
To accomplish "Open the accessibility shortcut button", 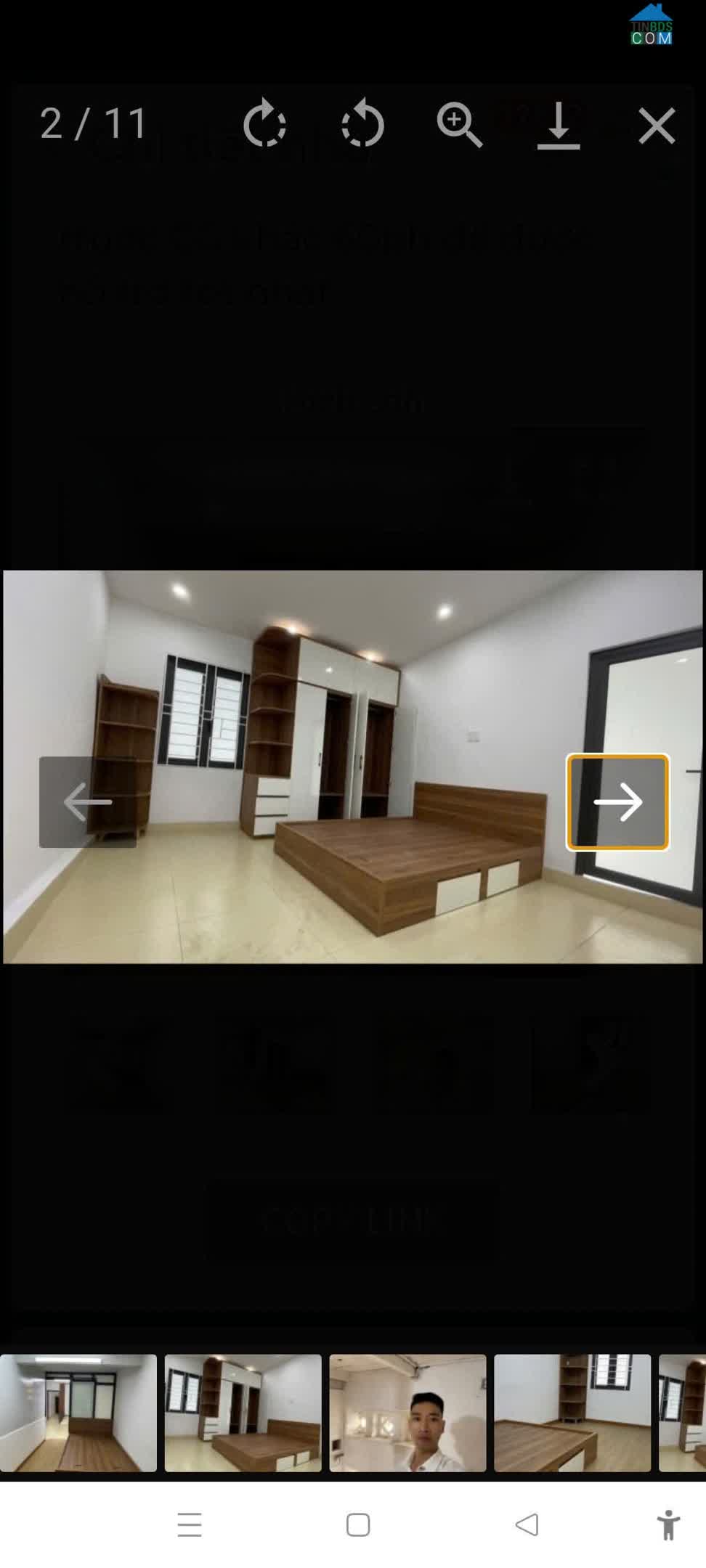I will click(x=668, y=1524).
